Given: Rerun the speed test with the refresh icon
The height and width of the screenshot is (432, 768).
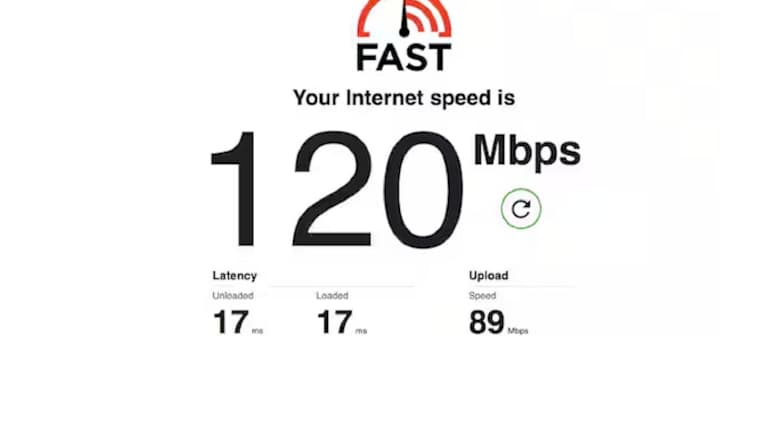Looking at the screenshot, I should 520,209.
